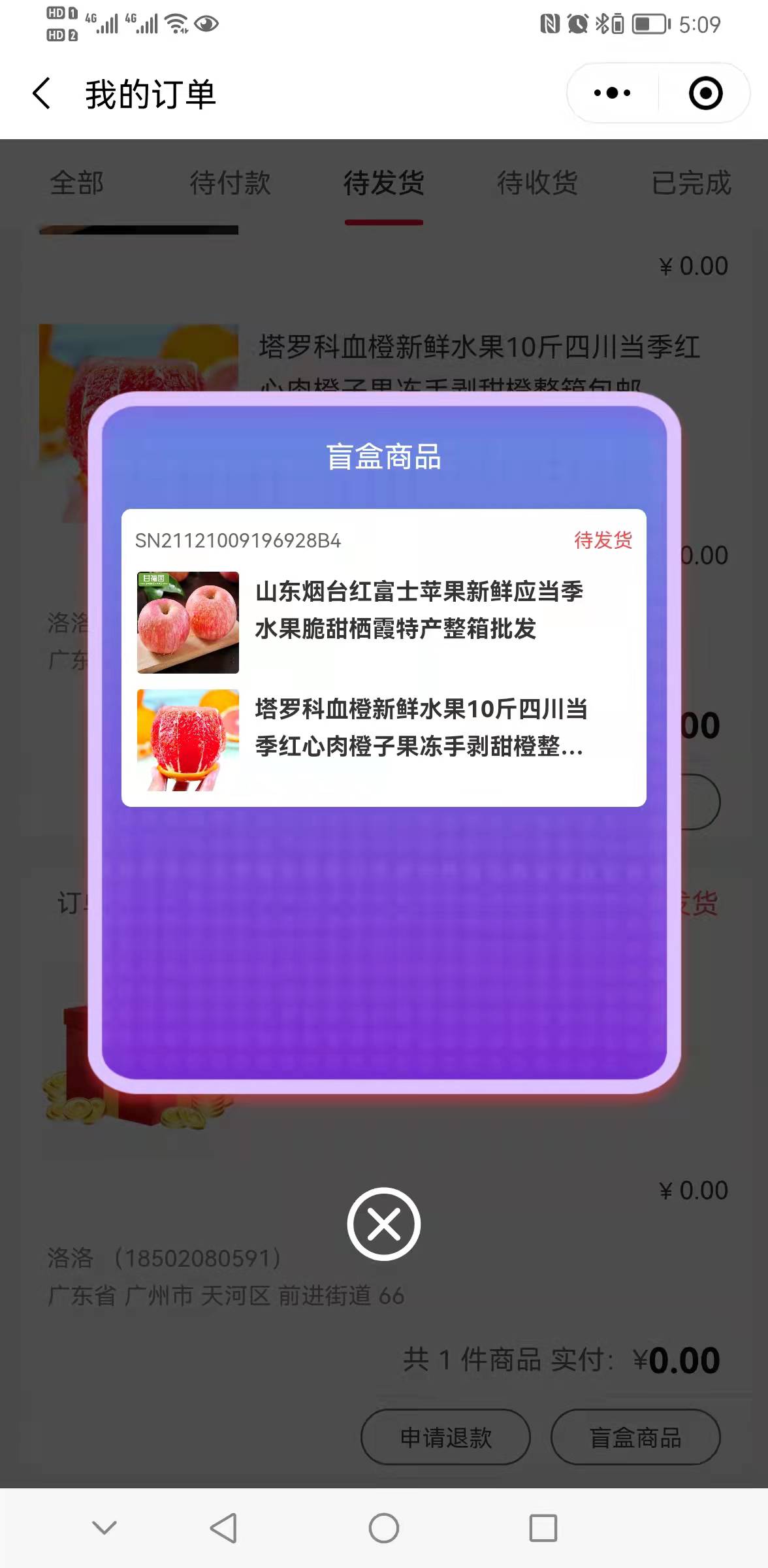Open the mini program overflow menu

(x=612, y=93)
